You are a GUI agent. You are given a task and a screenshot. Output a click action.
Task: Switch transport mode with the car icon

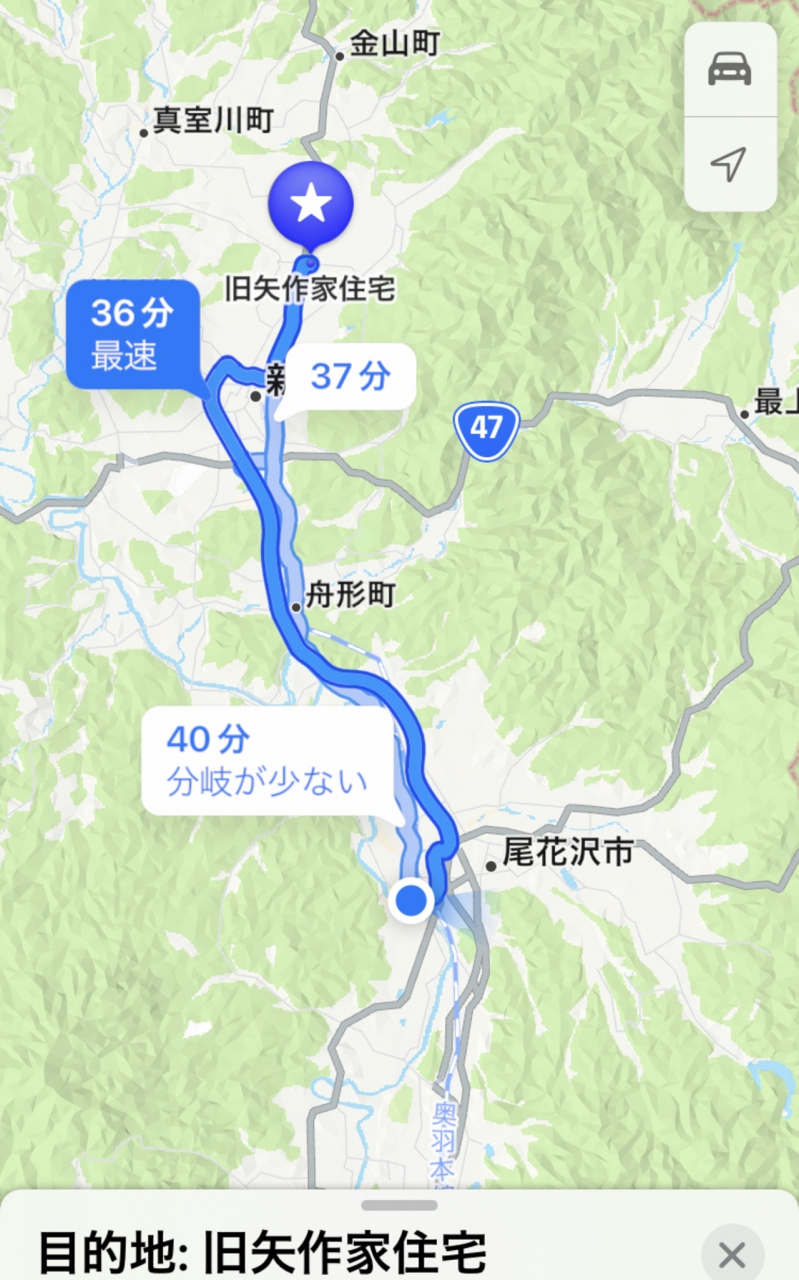point(730,69)
